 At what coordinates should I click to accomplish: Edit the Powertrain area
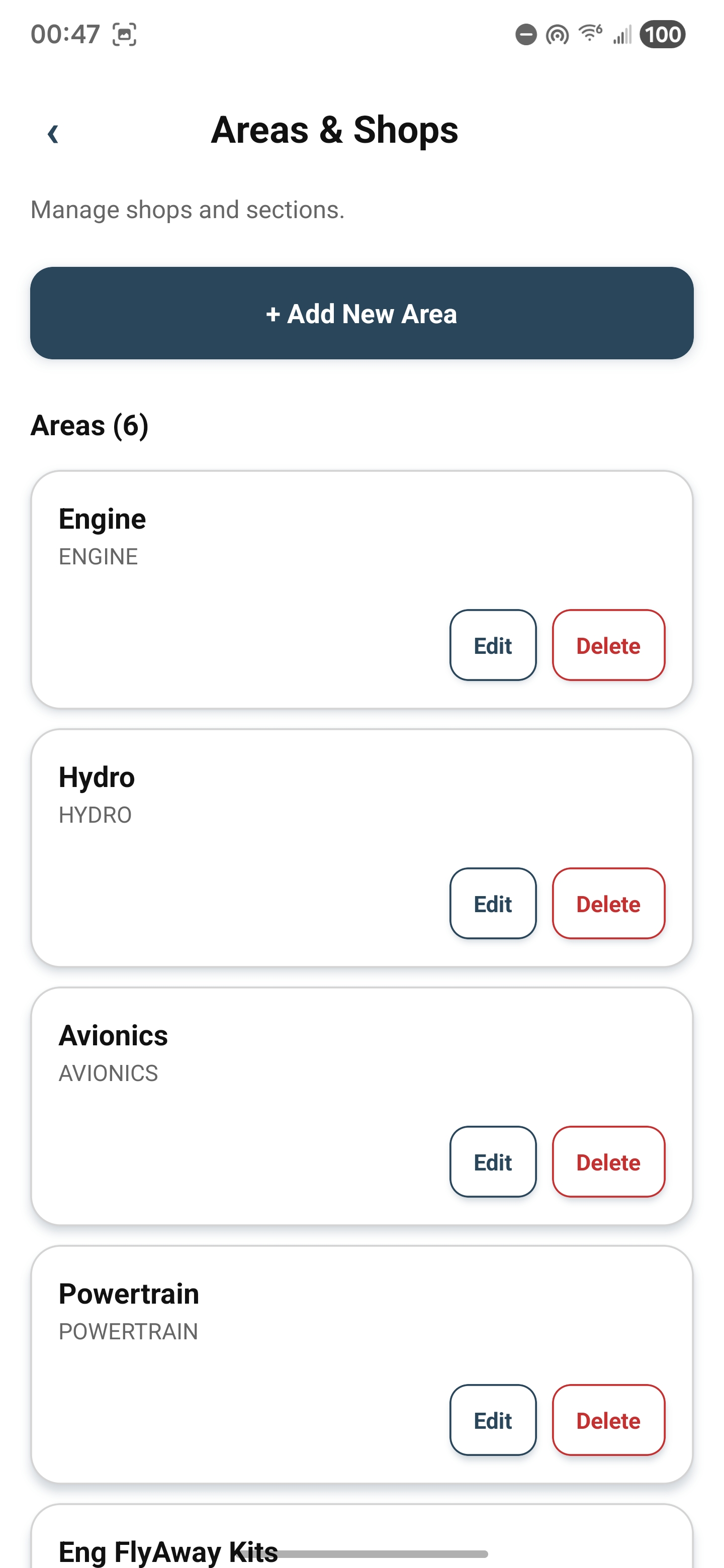coord(493,1420)
